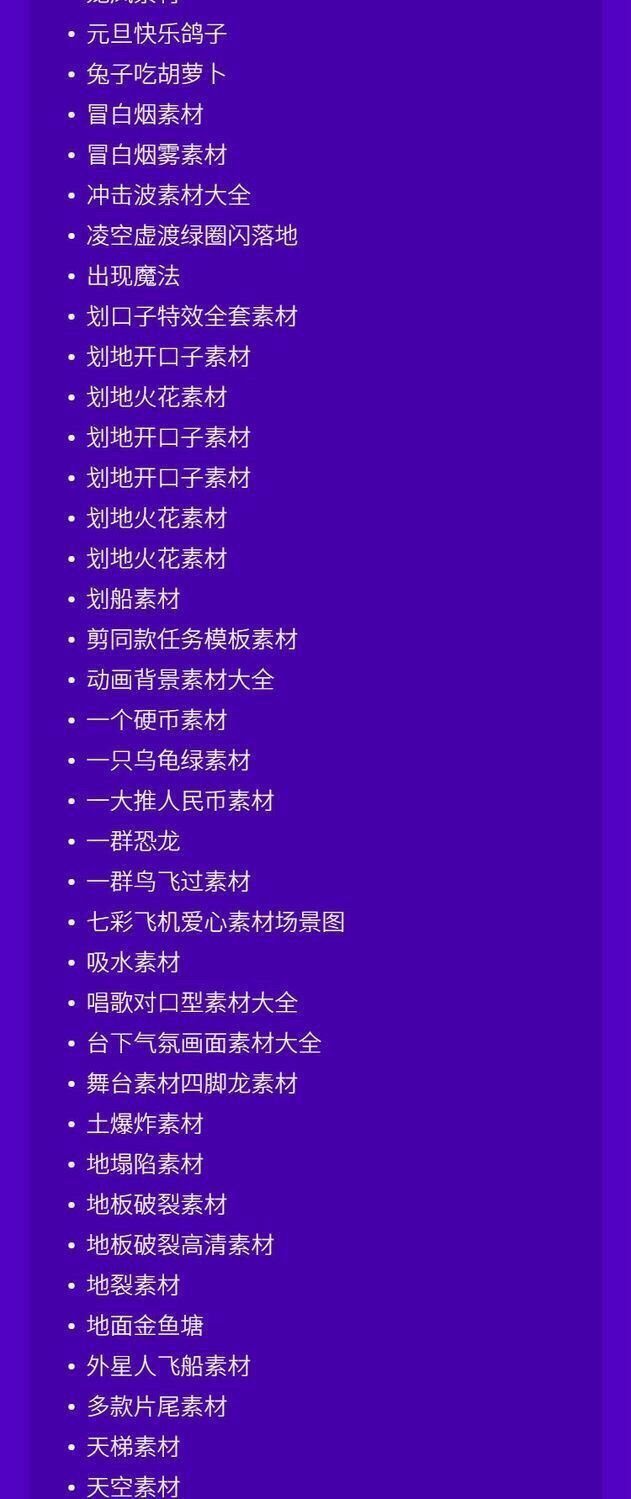Open 台下气氛画面素材大全
The height and width of the screenshot is (1499, 631).
click(204, 1043)
